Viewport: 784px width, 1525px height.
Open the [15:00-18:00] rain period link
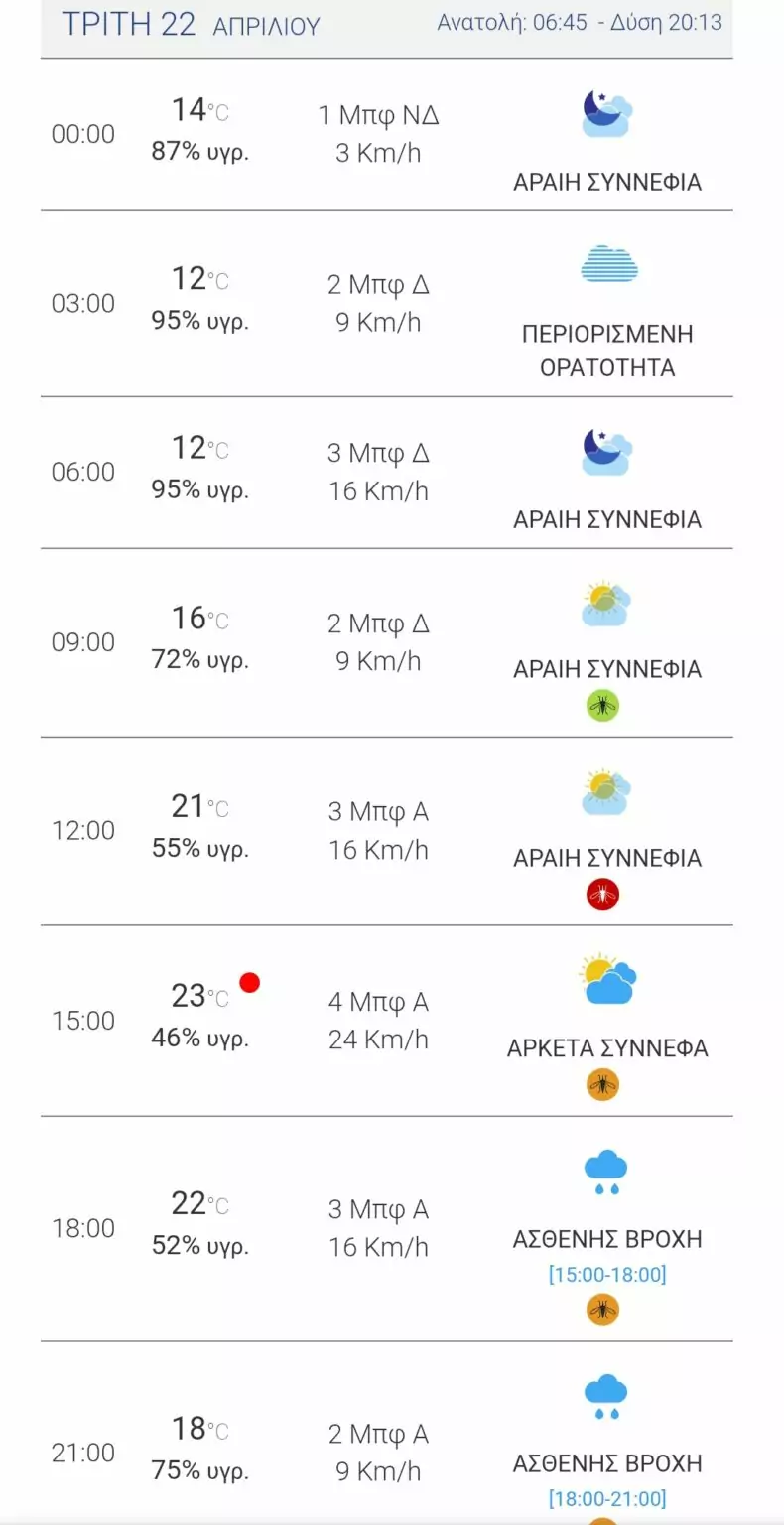[x=606, y=1274]
